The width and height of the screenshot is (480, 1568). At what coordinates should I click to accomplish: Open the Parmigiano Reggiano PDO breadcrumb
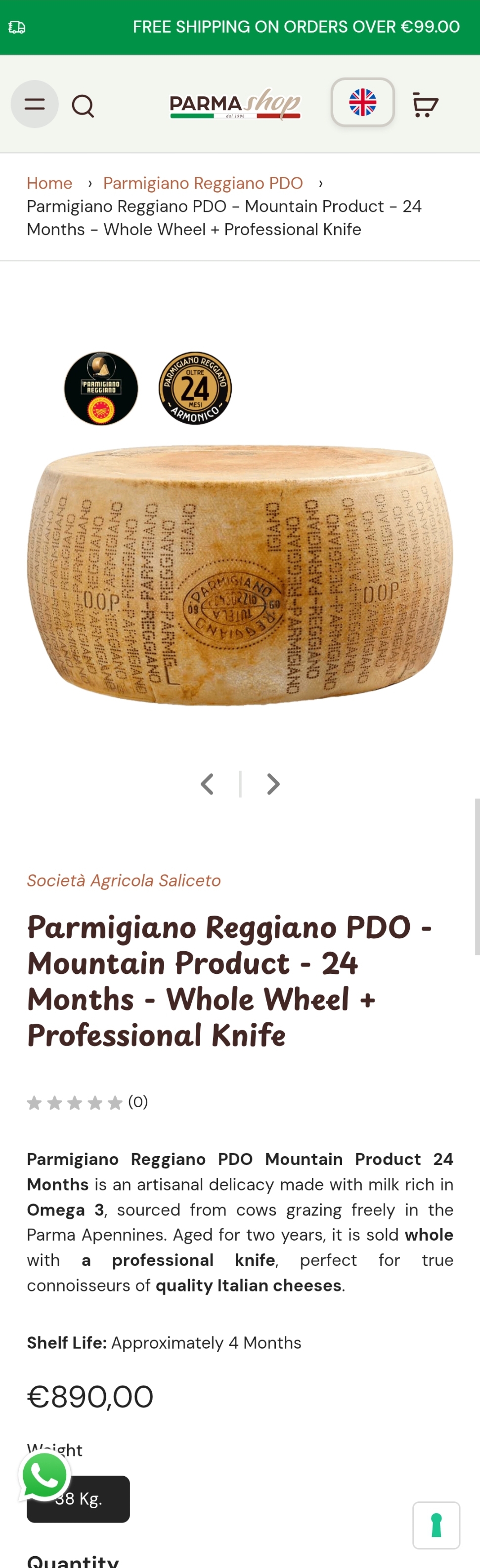pos(203,183)
